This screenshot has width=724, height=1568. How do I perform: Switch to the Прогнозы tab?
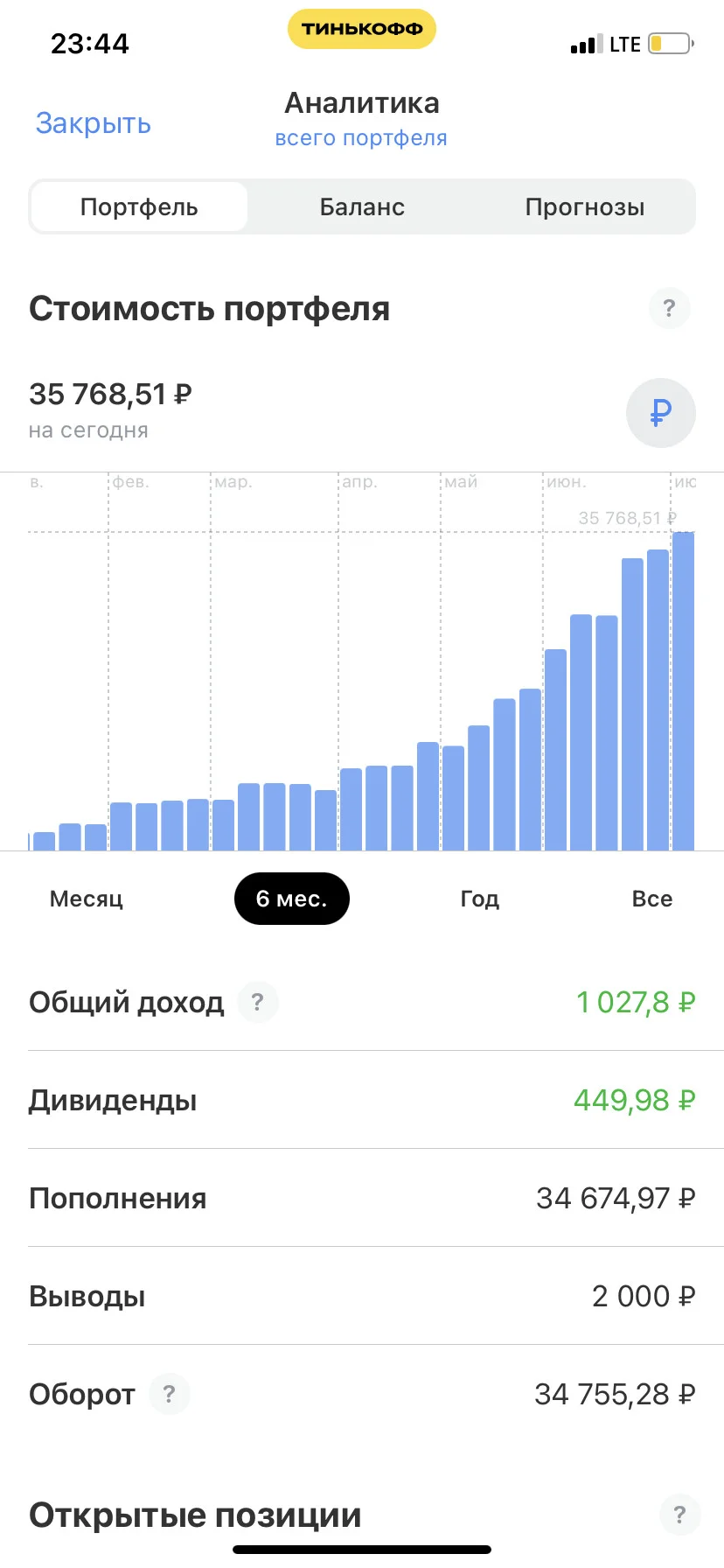(x=584, y=207)
